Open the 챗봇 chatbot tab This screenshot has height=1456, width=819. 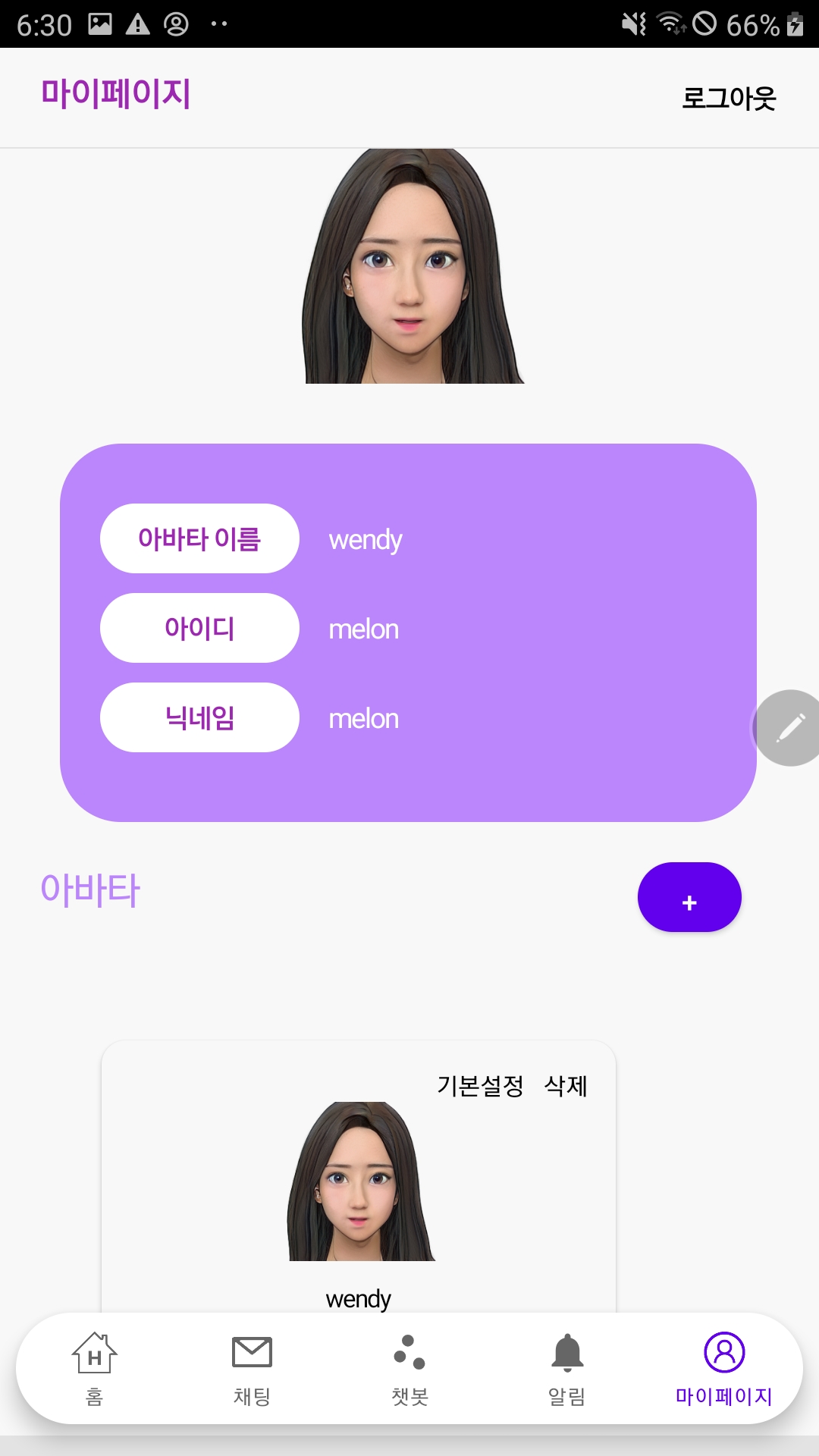point(409,1368)
